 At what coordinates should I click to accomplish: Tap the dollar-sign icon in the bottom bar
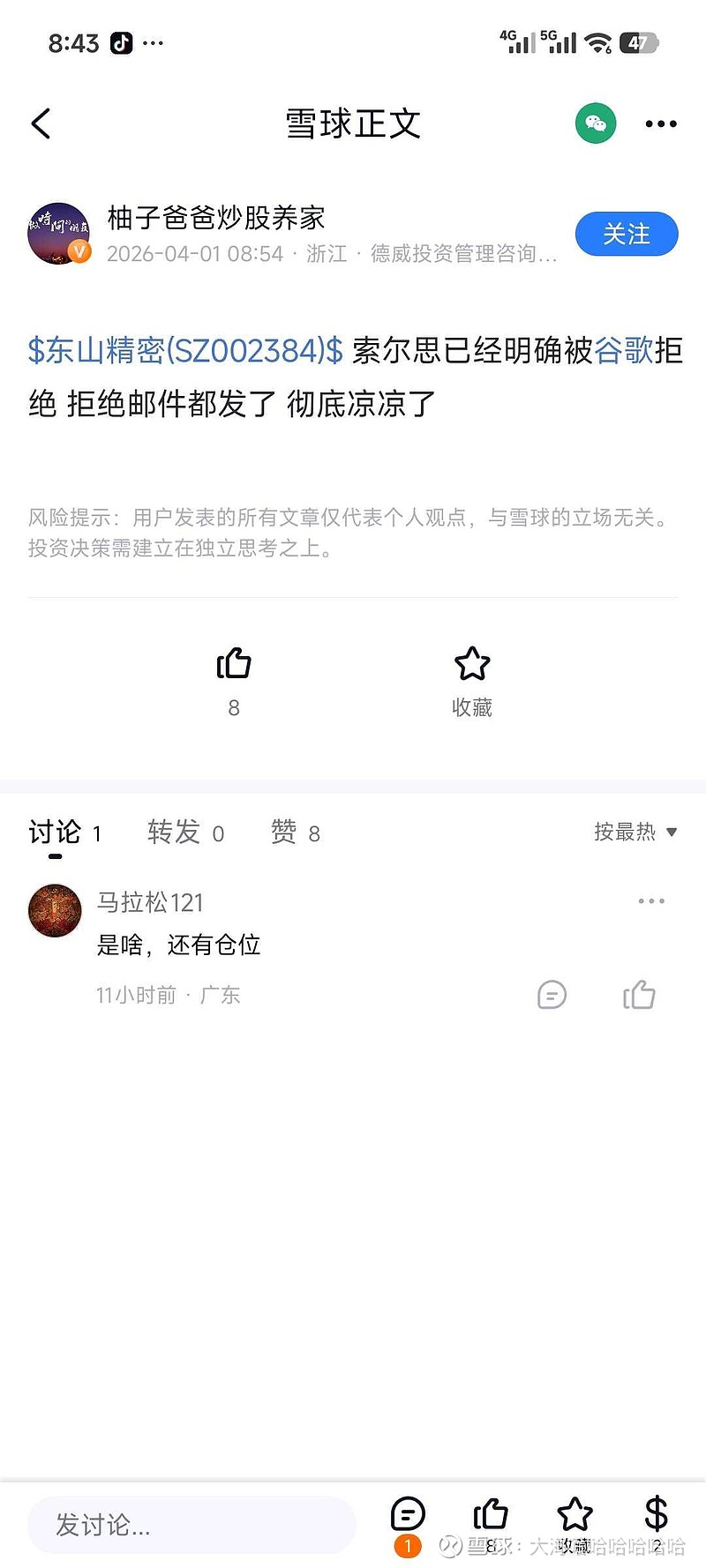[x=656, y=1514]
